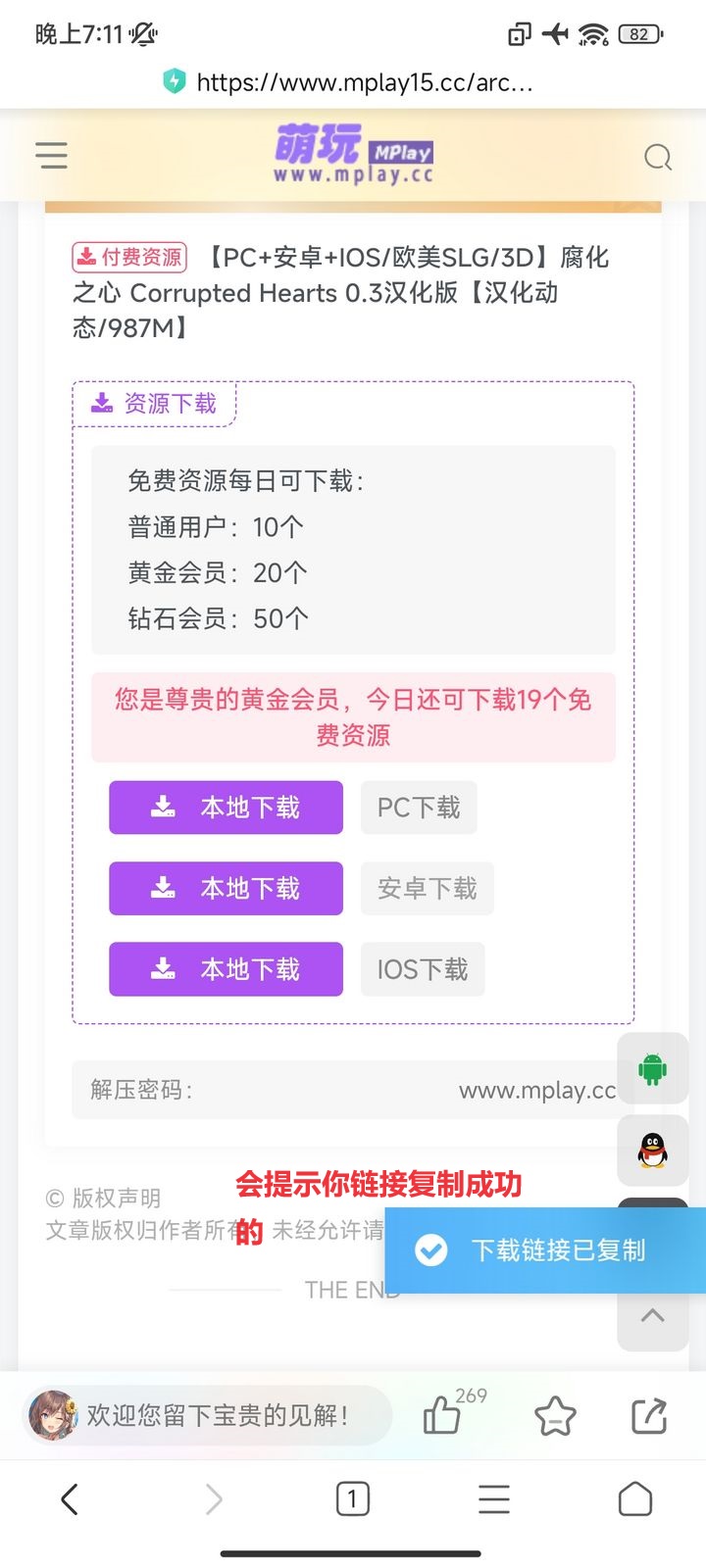Open the site search

(x=657, y=157)
